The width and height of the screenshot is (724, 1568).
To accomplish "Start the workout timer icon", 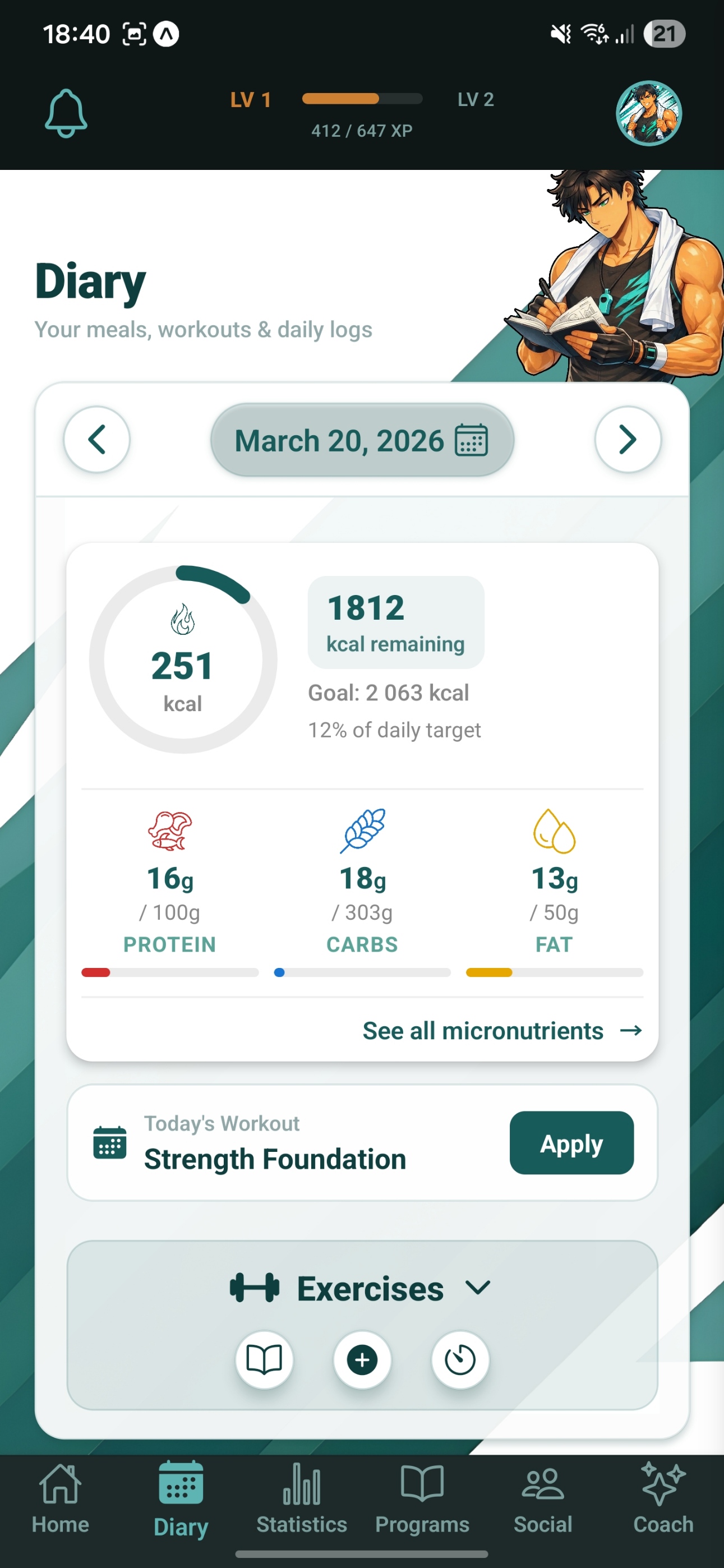I will [x=460, y=1360].
